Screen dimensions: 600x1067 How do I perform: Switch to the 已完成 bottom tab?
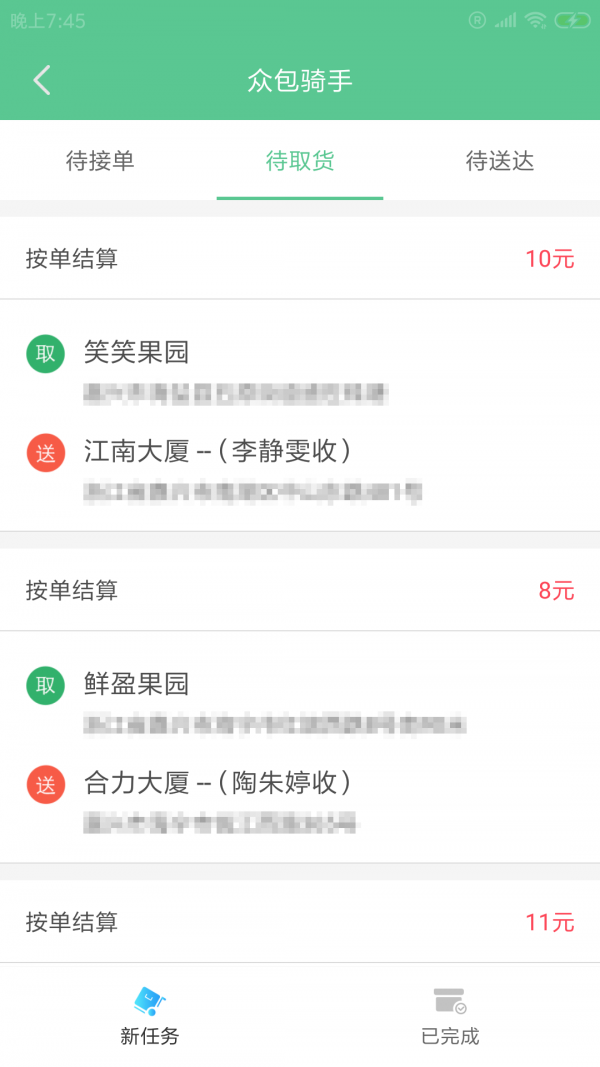[450, 1015]
